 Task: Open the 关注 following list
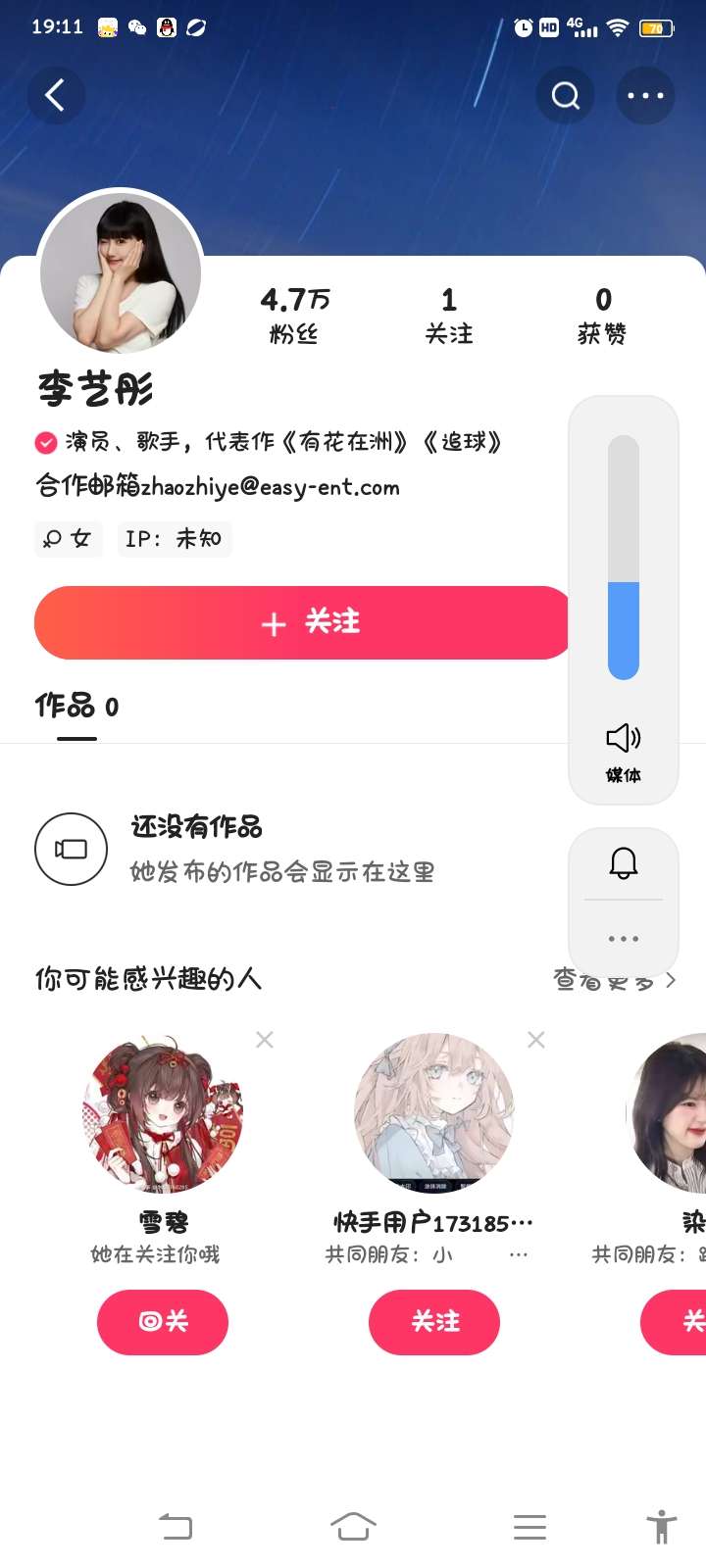click(449, 315)
